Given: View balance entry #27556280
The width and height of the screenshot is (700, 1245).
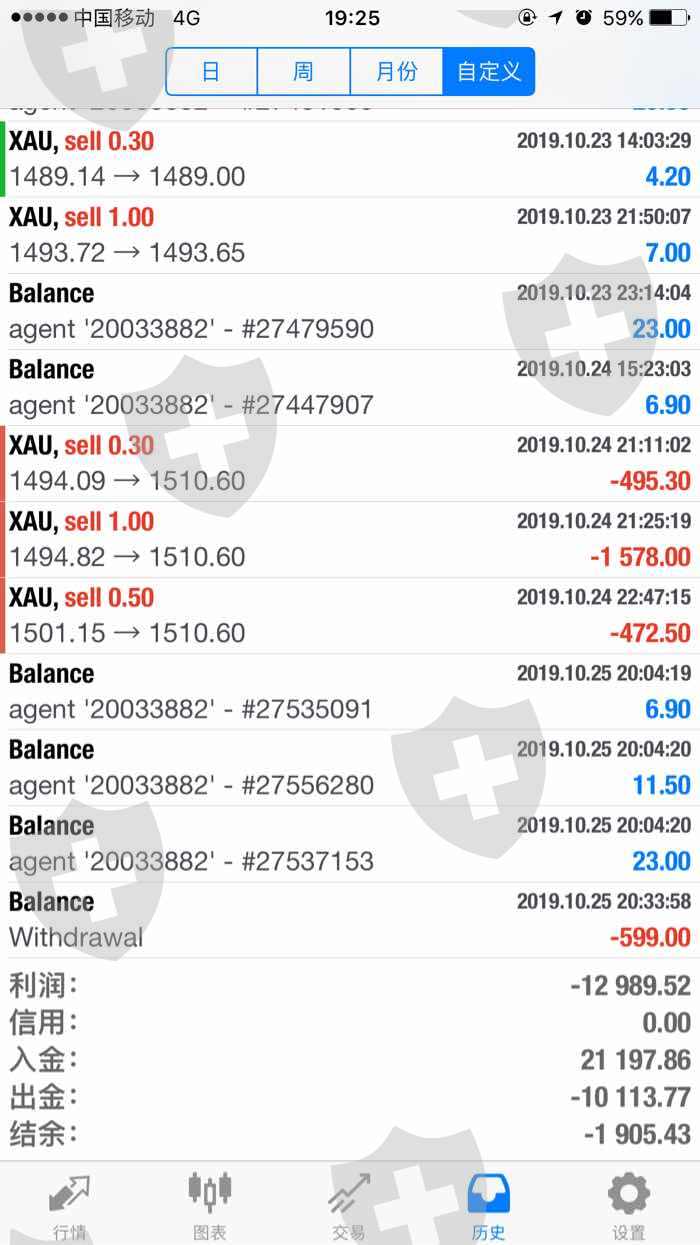Looking at the screenshot, I should pyautogui.click(x=350, y=768).
